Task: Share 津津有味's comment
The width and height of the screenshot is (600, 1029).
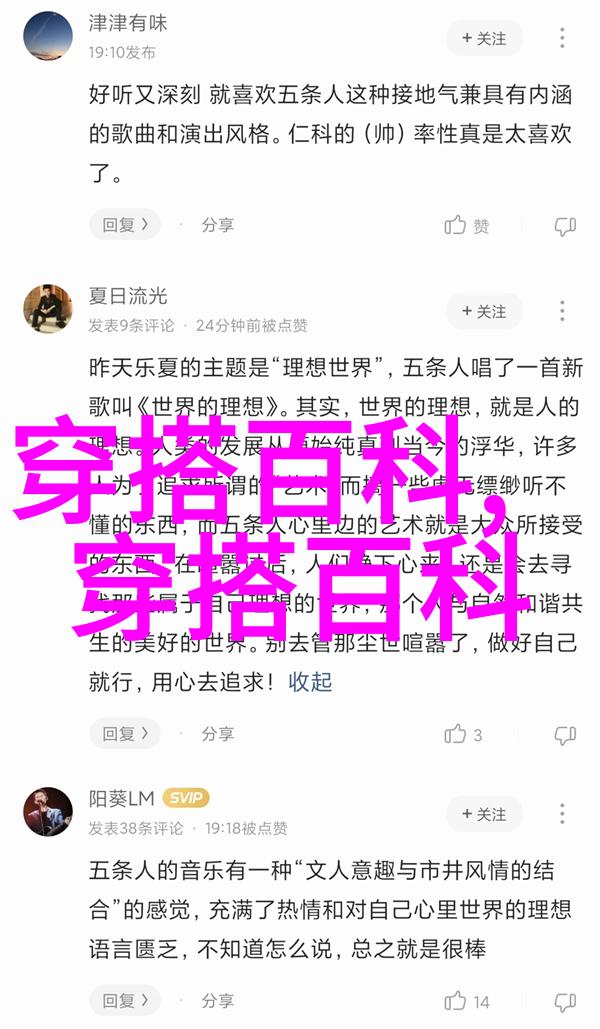Action: click(x=217, y=225)
